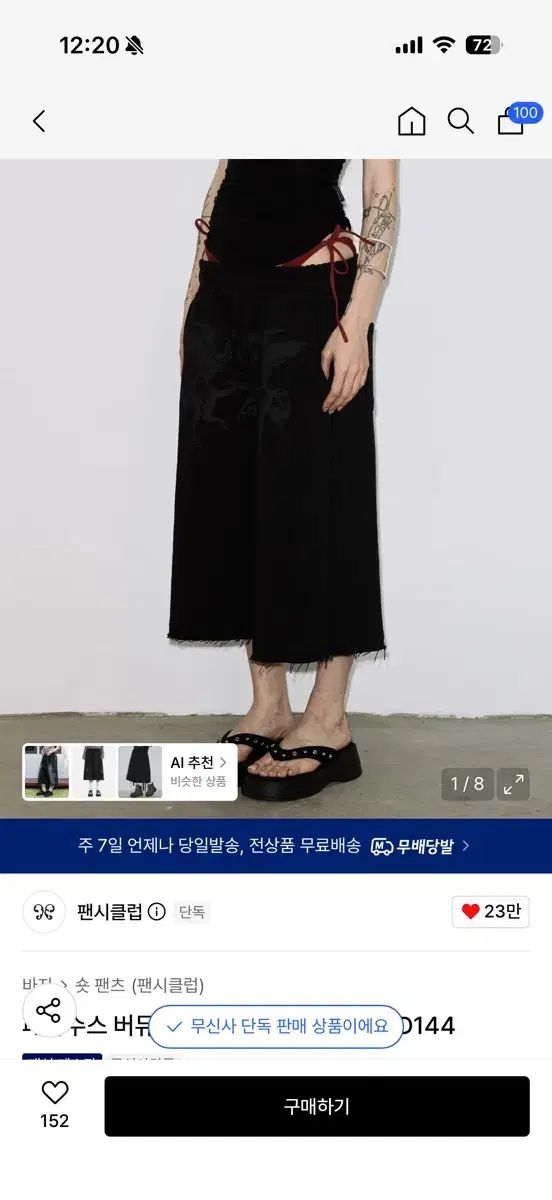Like the 팬시클럽 brand with 23만 heart

(491, 911)
